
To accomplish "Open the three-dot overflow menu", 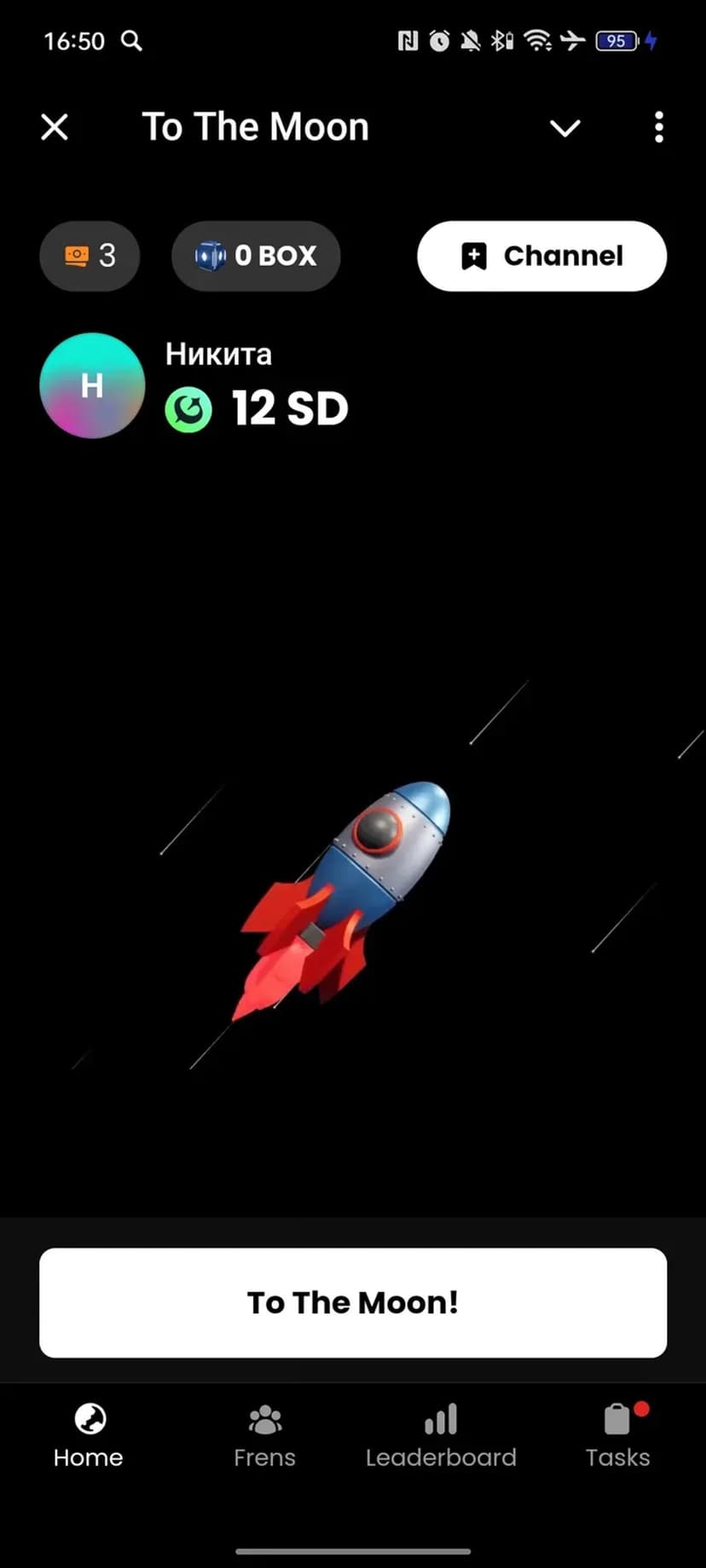I will [x=658, y=128].
